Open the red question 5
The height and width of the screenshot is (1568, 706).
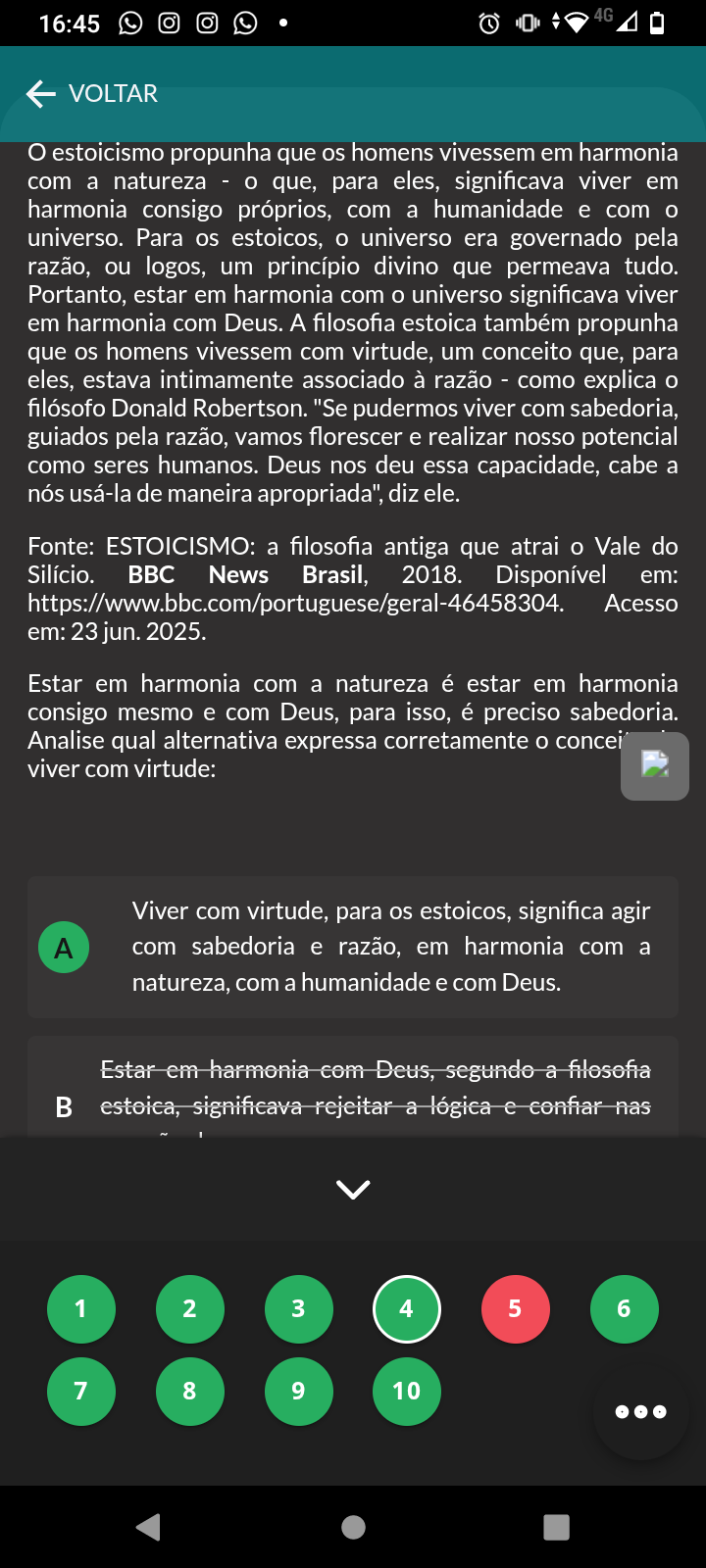(x=516, y=1309)
